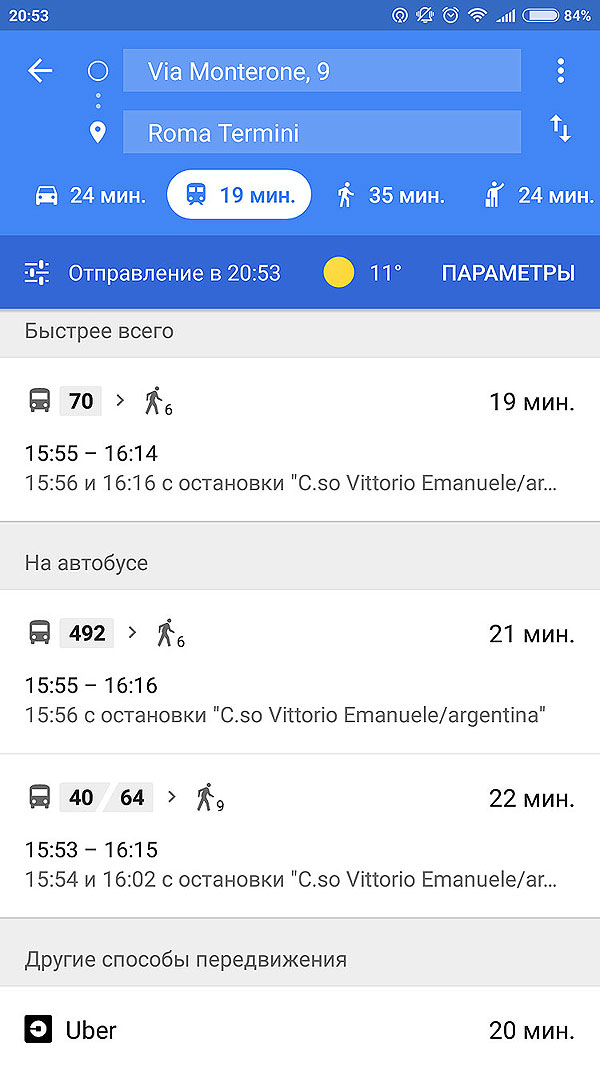Edit the Via Monterone, 9 starting point
Screen dimensions: 600x1066
[x=321, y=71]
